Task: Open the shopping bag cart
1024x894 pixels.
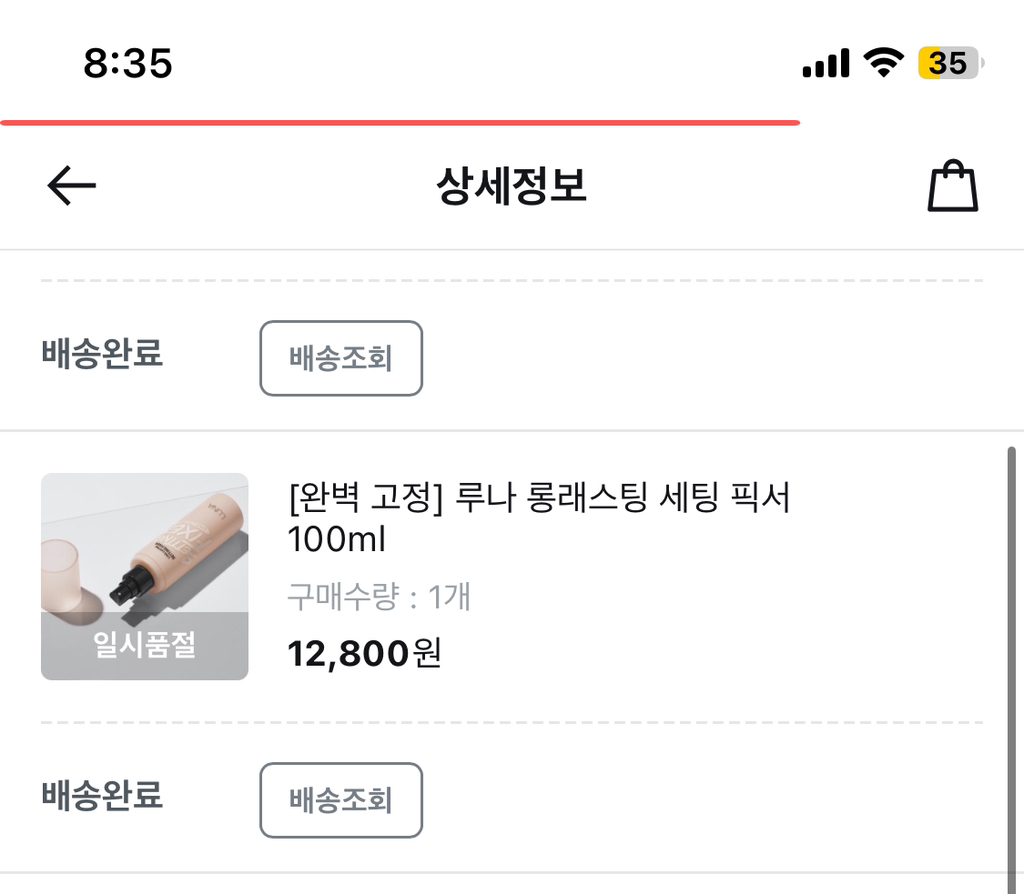Action: pos(952,186)
